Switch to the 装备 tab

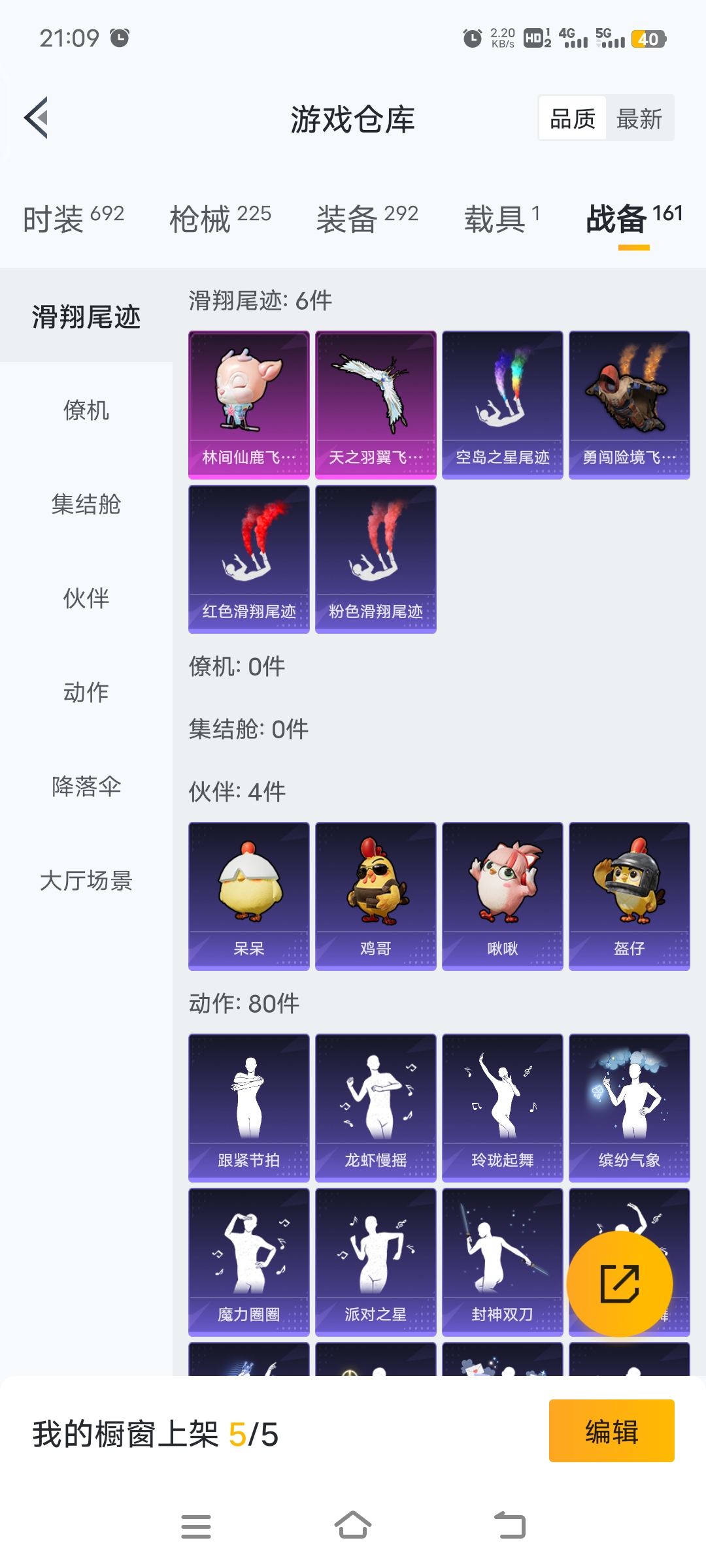coord(367,218)
